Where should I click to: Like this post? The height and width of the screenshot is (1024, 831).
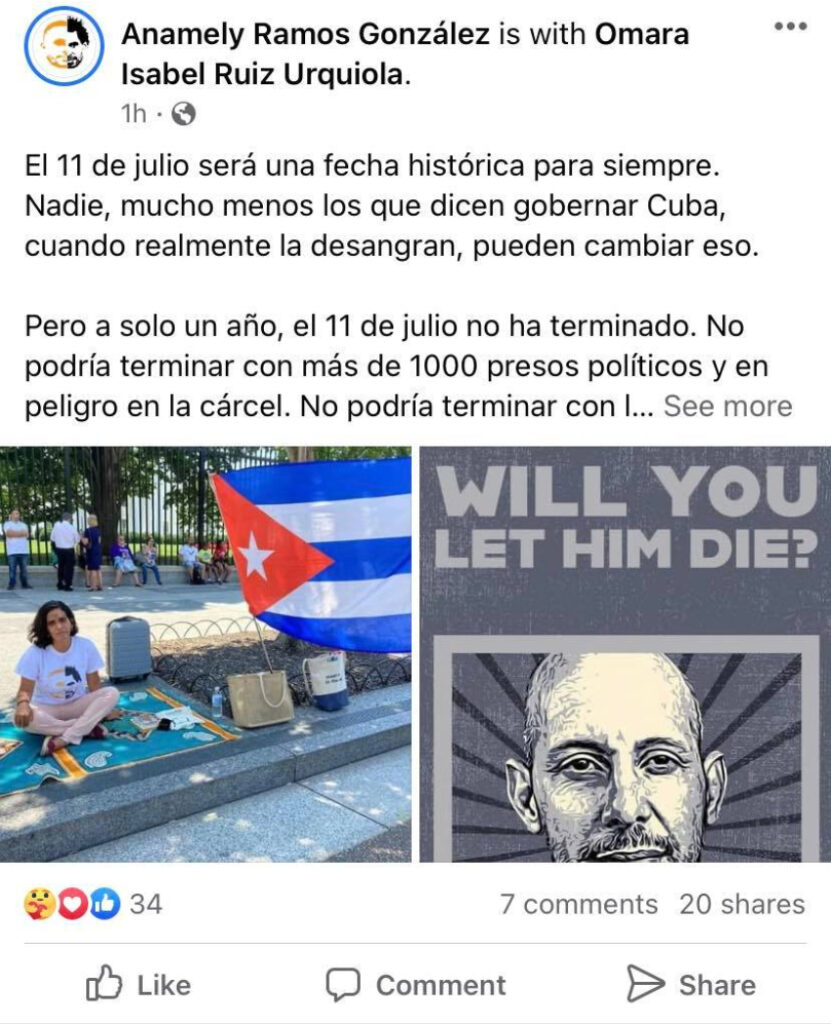coord(138,984)
